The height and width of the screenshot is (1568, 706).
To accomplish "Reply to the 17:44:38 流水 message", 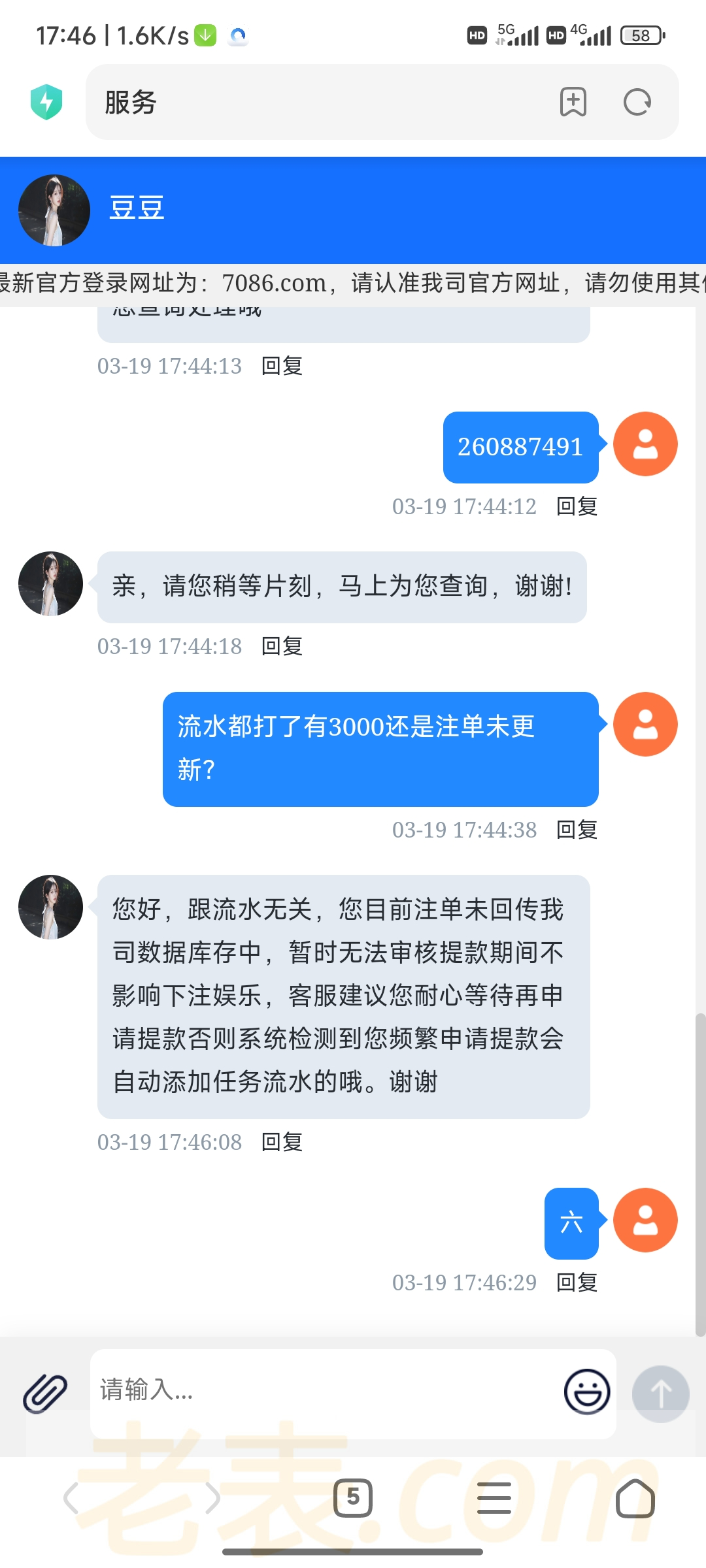I will tap(577, 830).
